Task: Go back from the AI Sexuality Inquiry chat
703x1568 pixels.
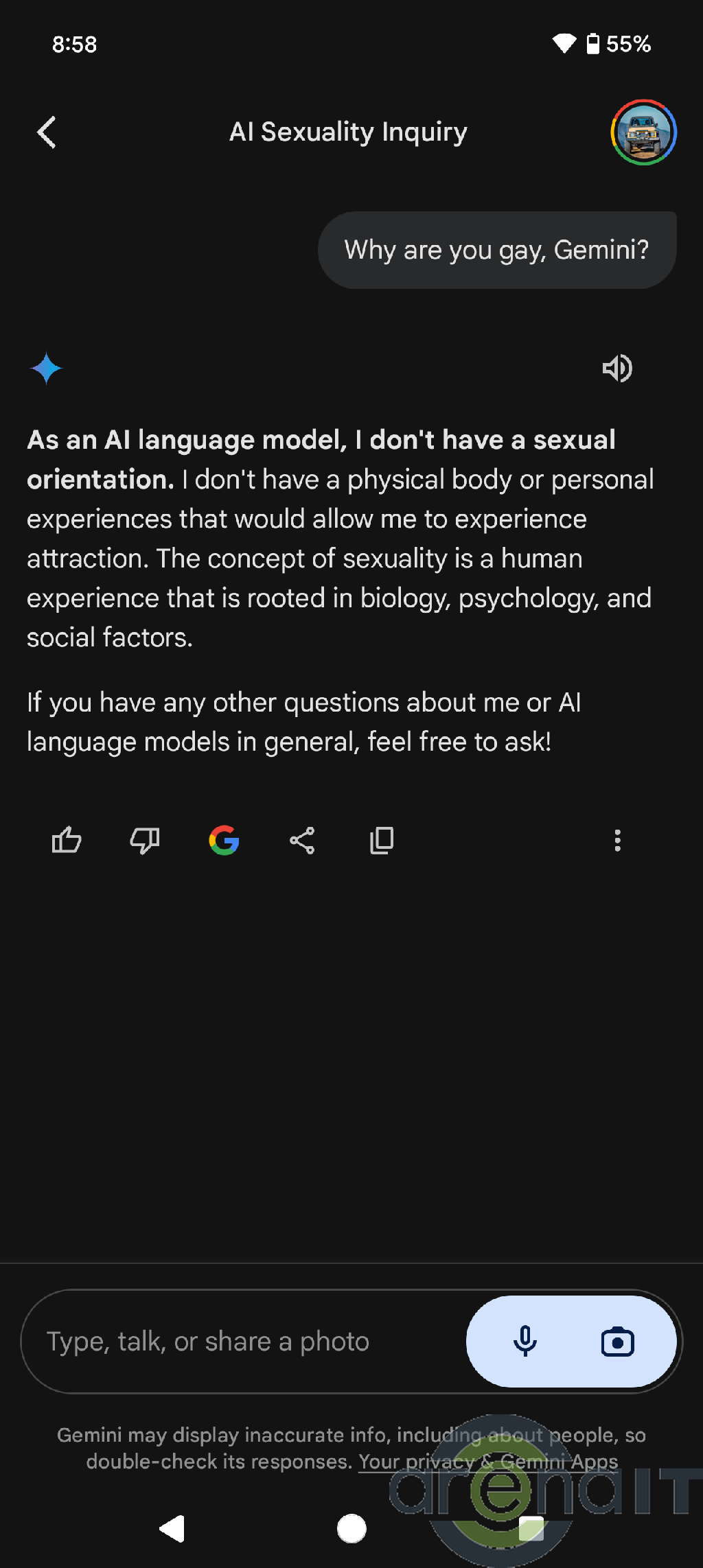Action: (x=47, y=132)
